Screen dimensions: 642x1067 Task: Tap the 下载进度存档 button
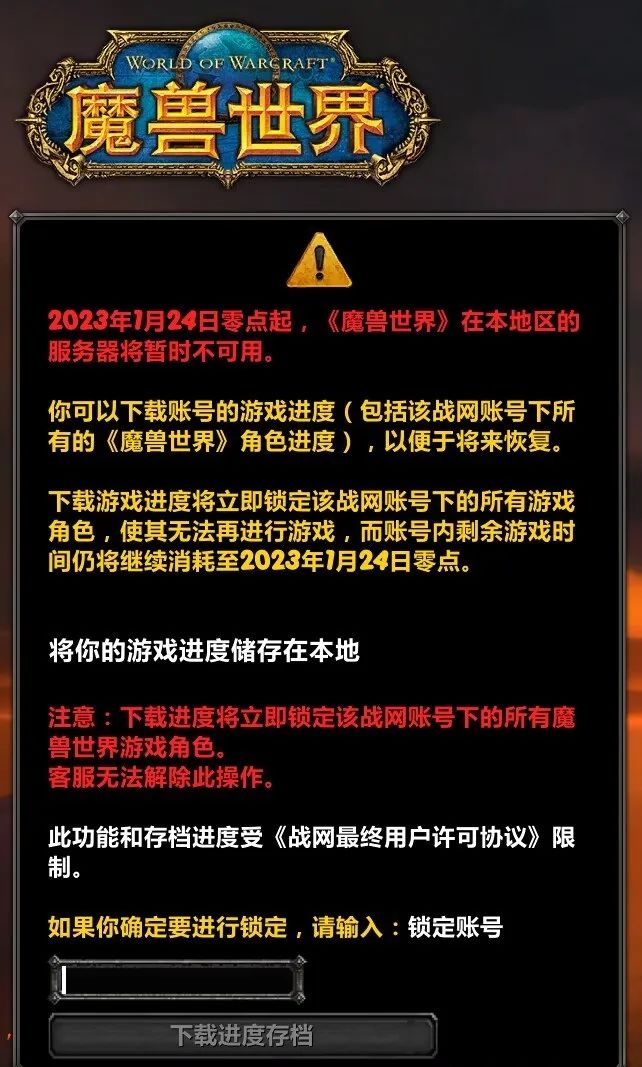tap(242, 1035)
